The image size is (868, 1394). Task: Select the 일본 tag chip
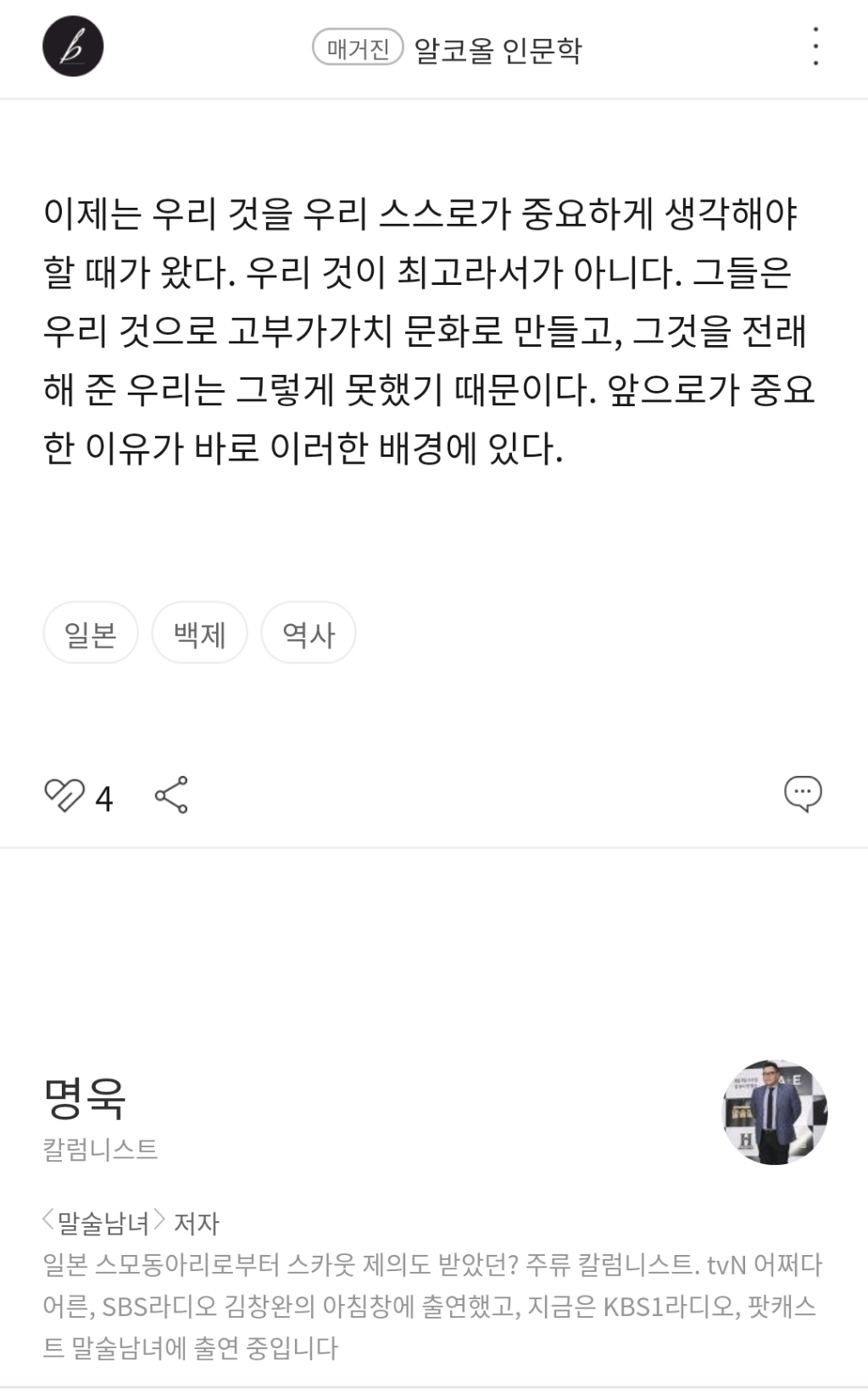pyautogui.click(x=91, y=633)
